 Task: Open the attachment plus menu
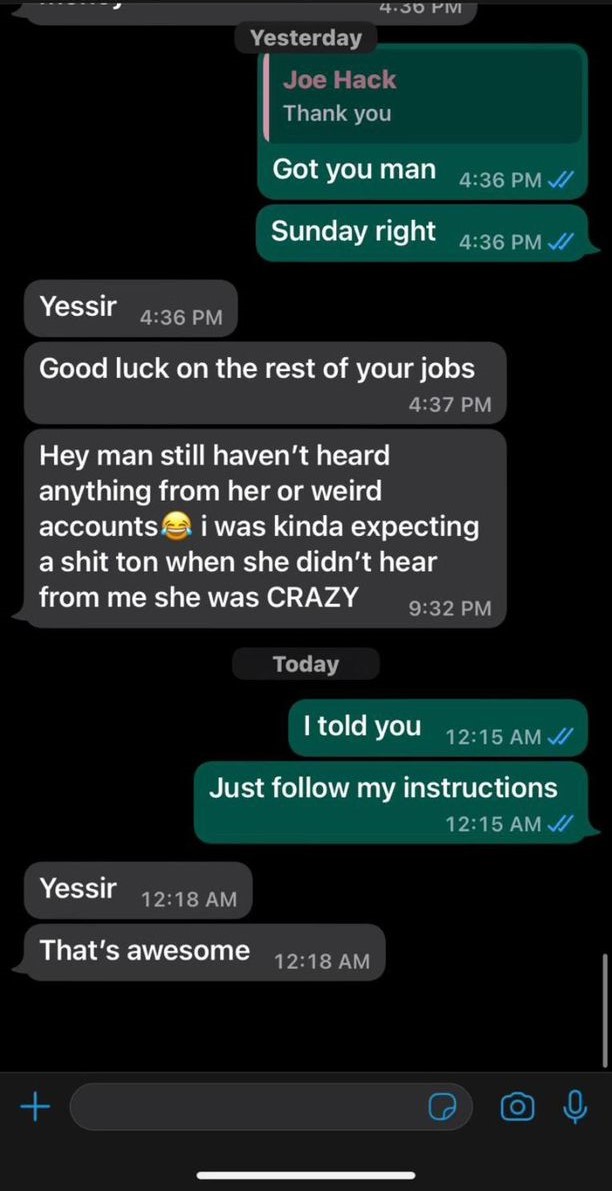point(35,1106)
